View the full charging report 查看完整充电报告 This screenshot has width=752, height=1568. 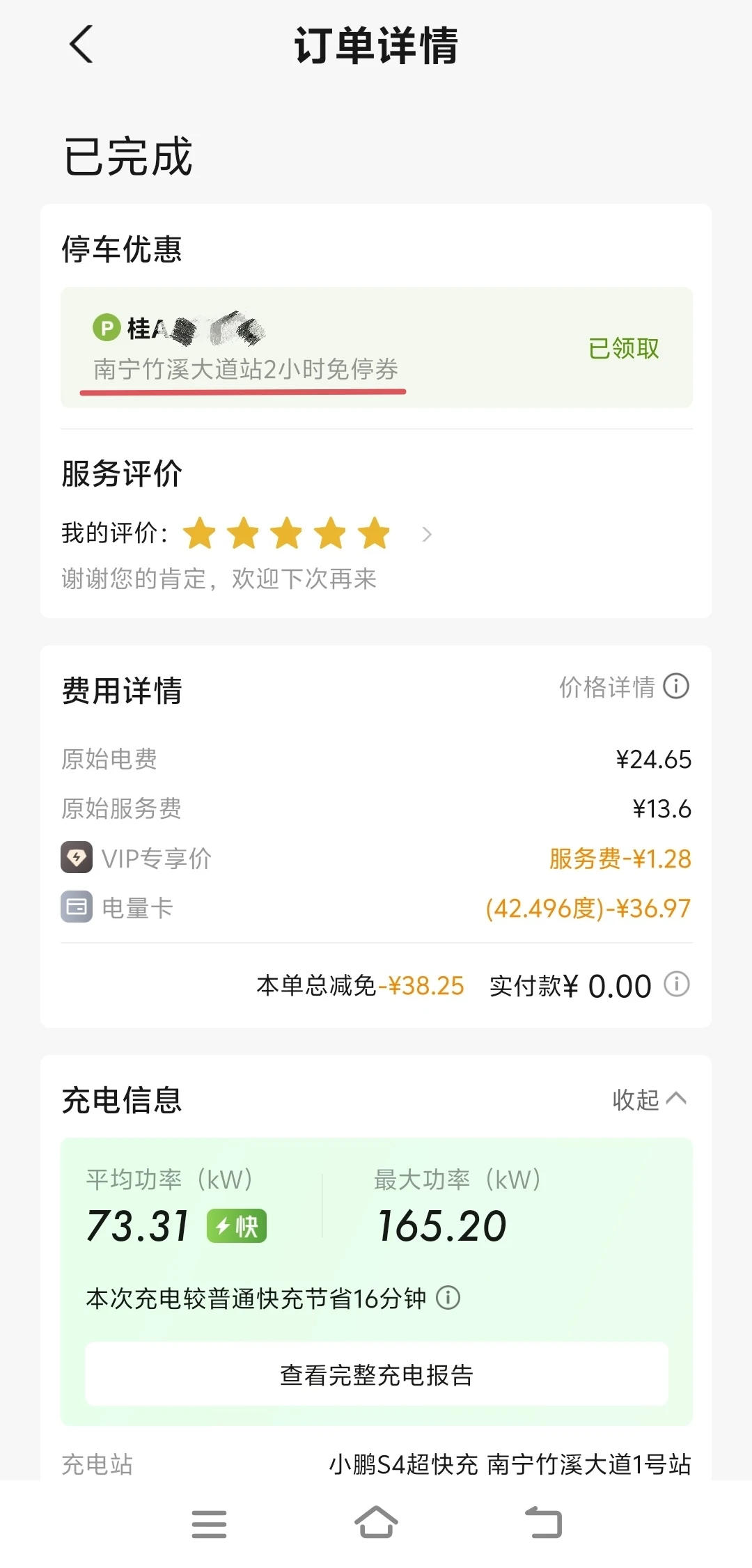coord(376,1375)
